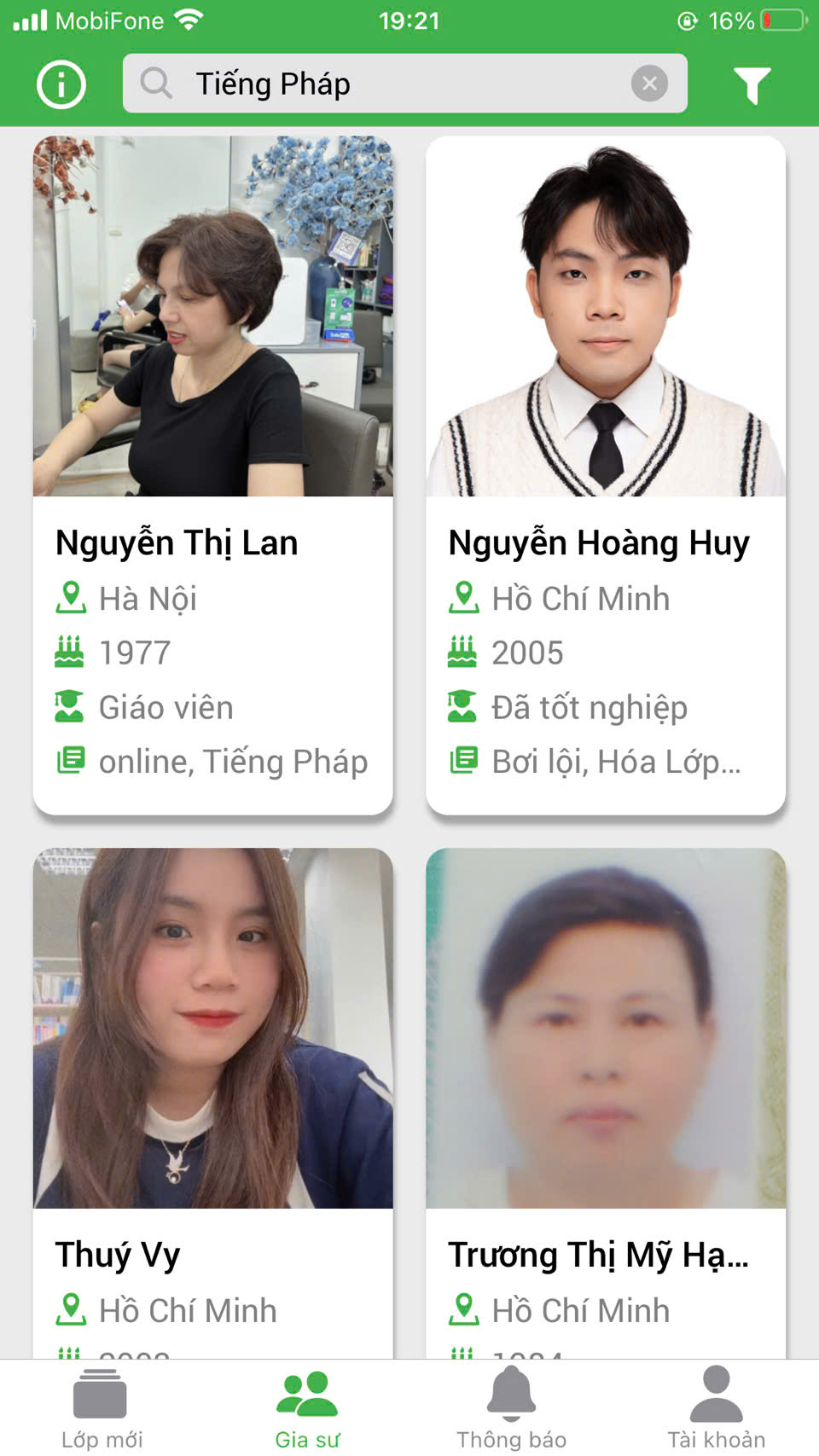Go to the Gia sư tab
Viewport: 819px width, 1456px height.
pyautogui.click(x=307, y=1407)
